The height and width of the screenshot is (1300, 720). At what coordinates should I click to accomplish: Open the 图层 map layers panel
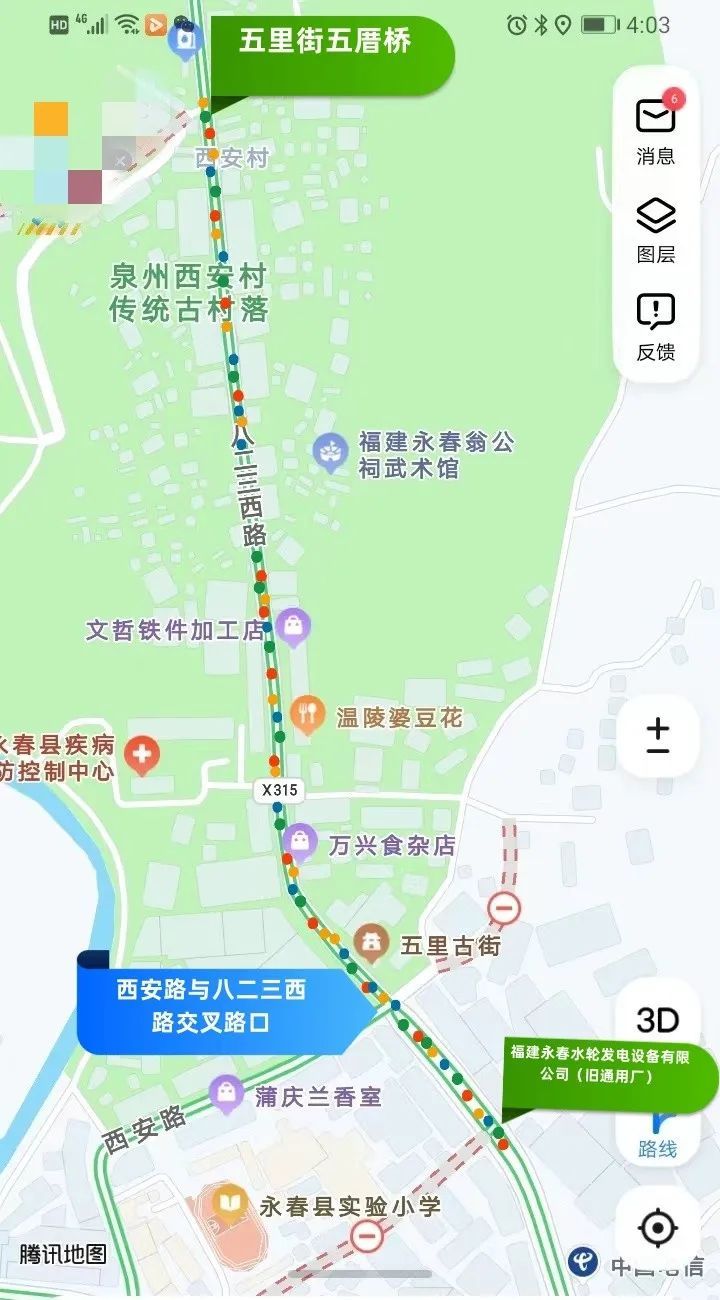click(x=656, y=229)
